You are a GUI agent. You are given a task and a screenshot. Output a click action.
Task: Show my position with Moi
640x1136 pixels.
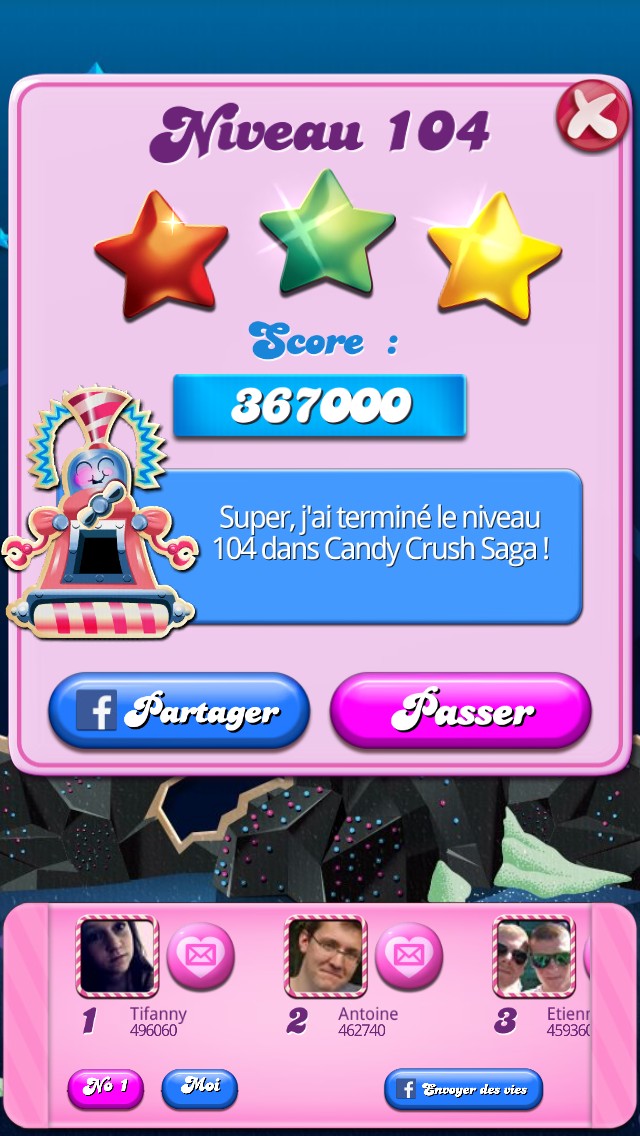[200, 1087]
